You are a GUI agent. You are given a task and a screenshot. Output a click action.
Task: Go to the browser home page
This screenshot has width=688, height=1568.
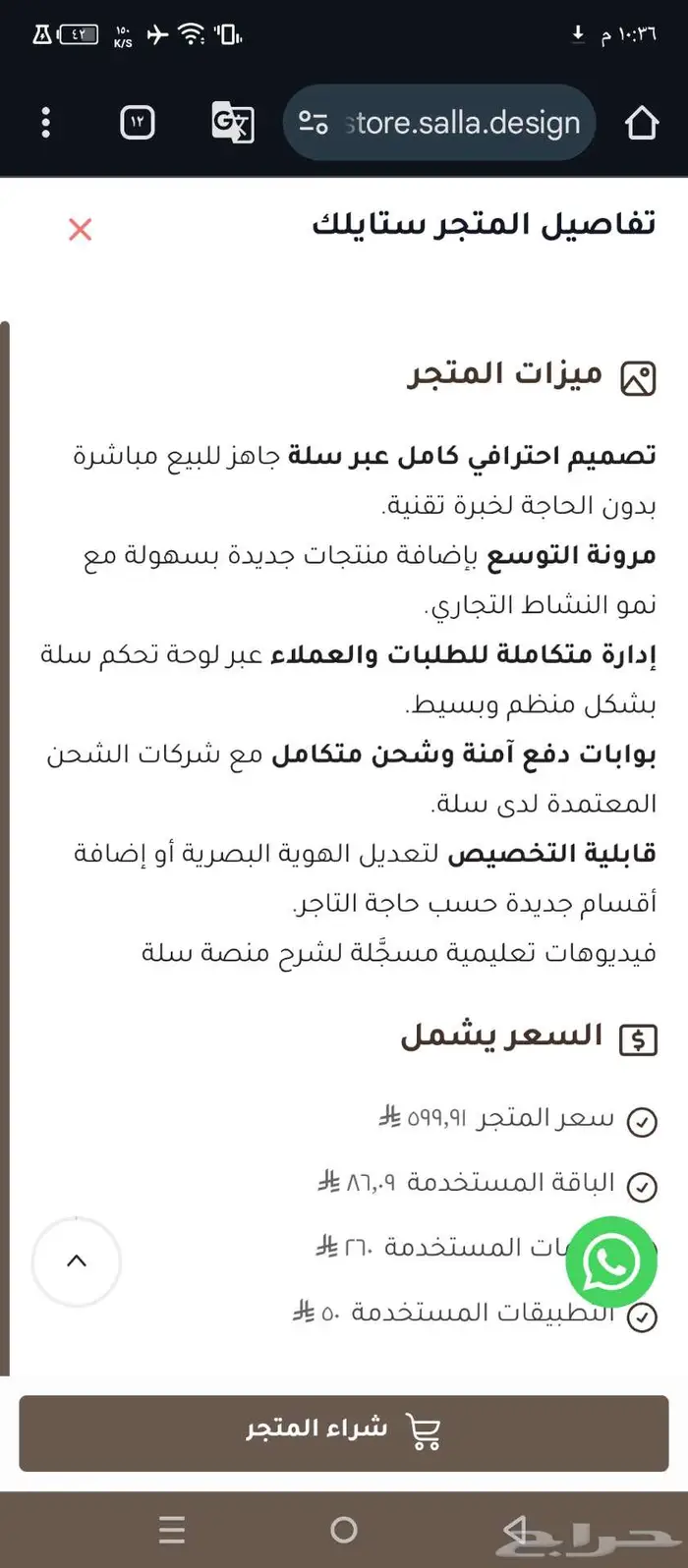[x=641, y=123]
